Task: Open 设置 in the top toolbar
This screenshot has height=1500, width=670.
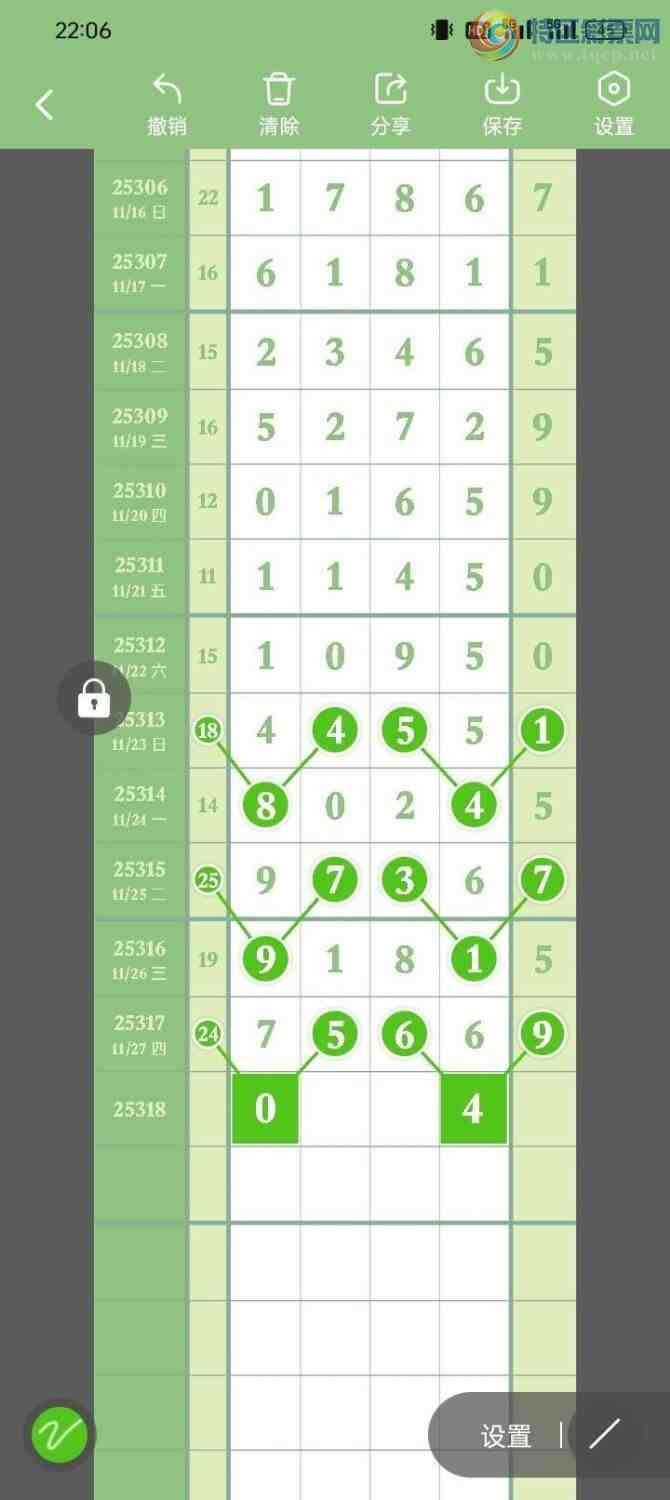Action: 613,104
